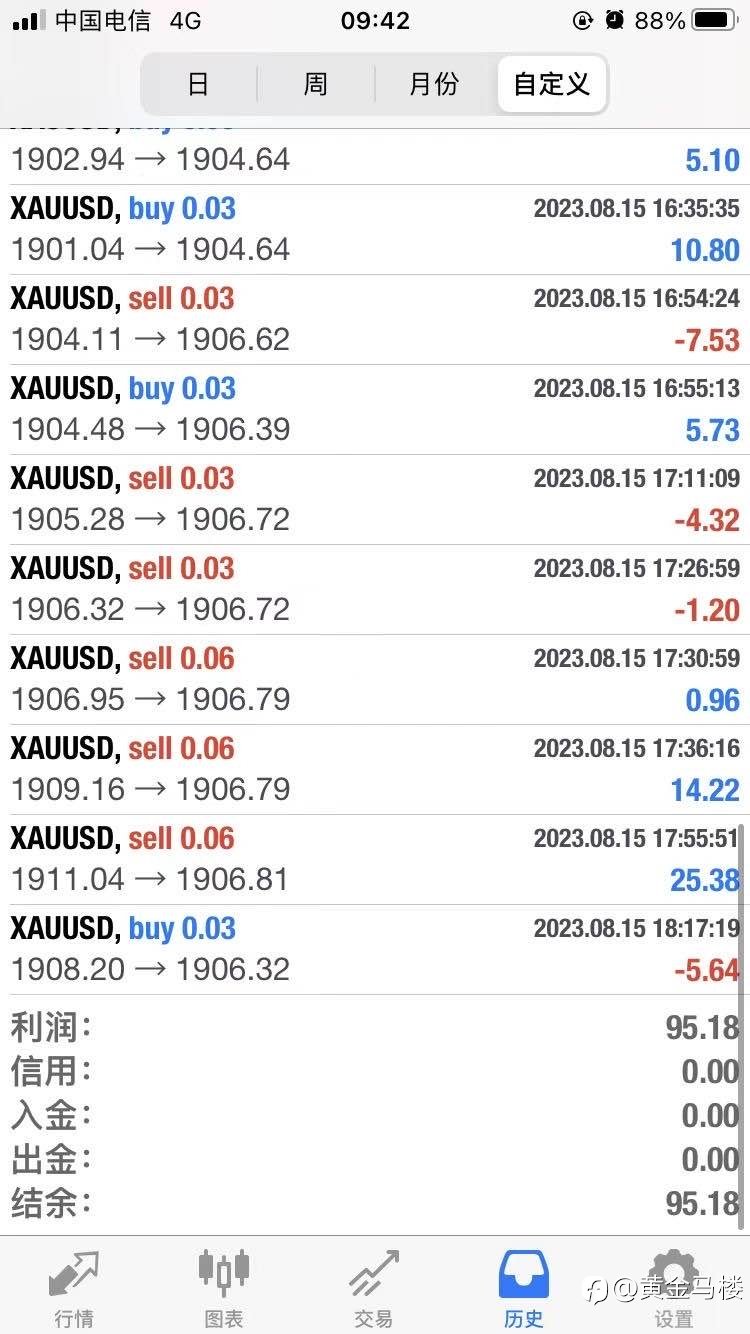Expand the sell trade at 16:54:24
750x1334 pixels.
pos(375,320)
